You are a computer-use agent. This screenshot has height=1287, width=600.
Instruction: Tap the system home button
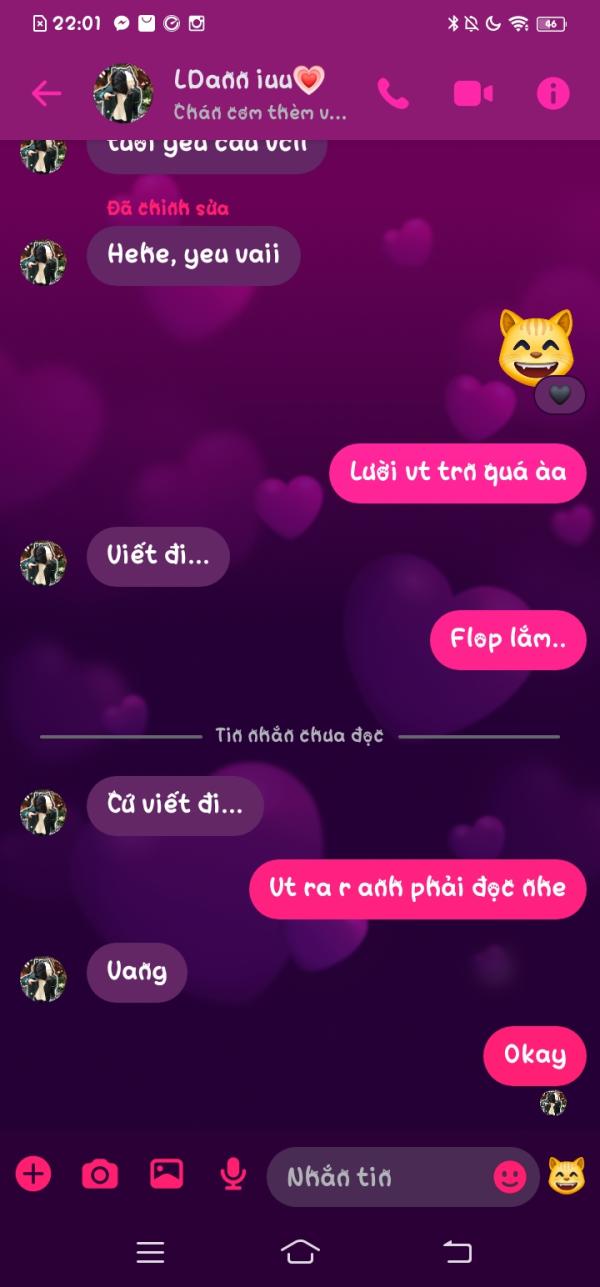point(300,1251)
